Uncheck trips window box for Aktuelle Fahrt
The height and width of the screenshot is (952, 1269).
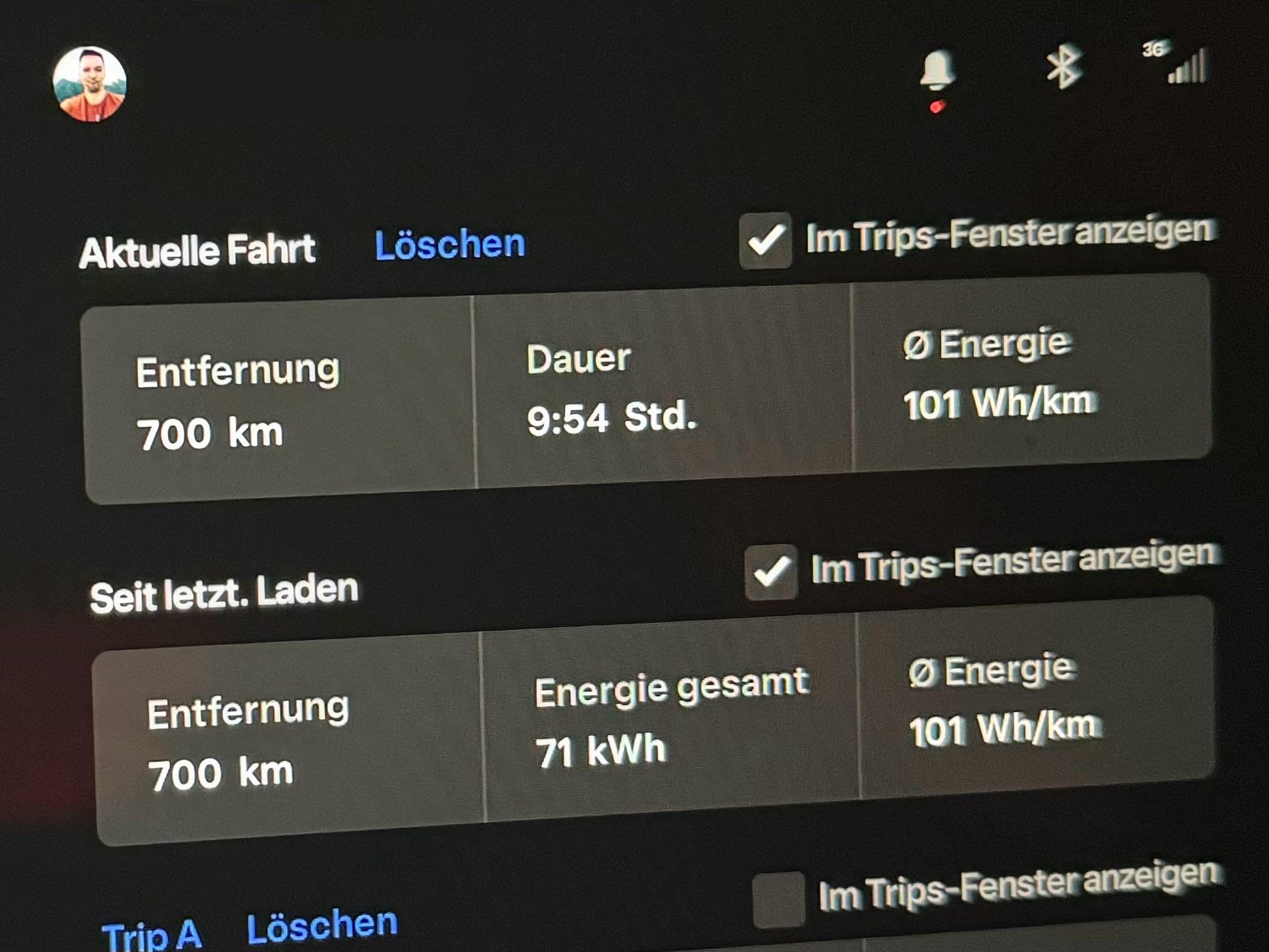[x=765, y=241]
